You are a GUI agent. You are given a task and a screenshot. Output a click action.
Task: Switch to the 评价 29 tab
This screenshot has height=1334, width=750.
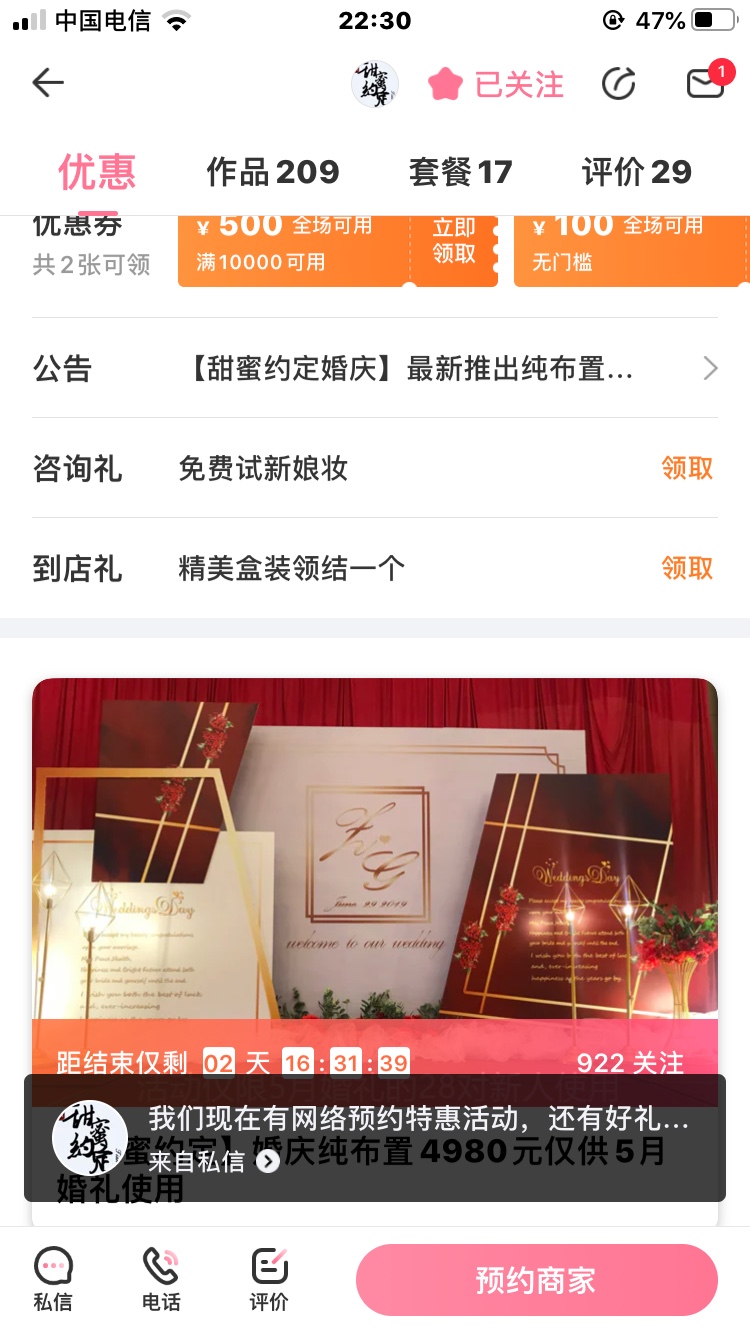pos(637,172)
